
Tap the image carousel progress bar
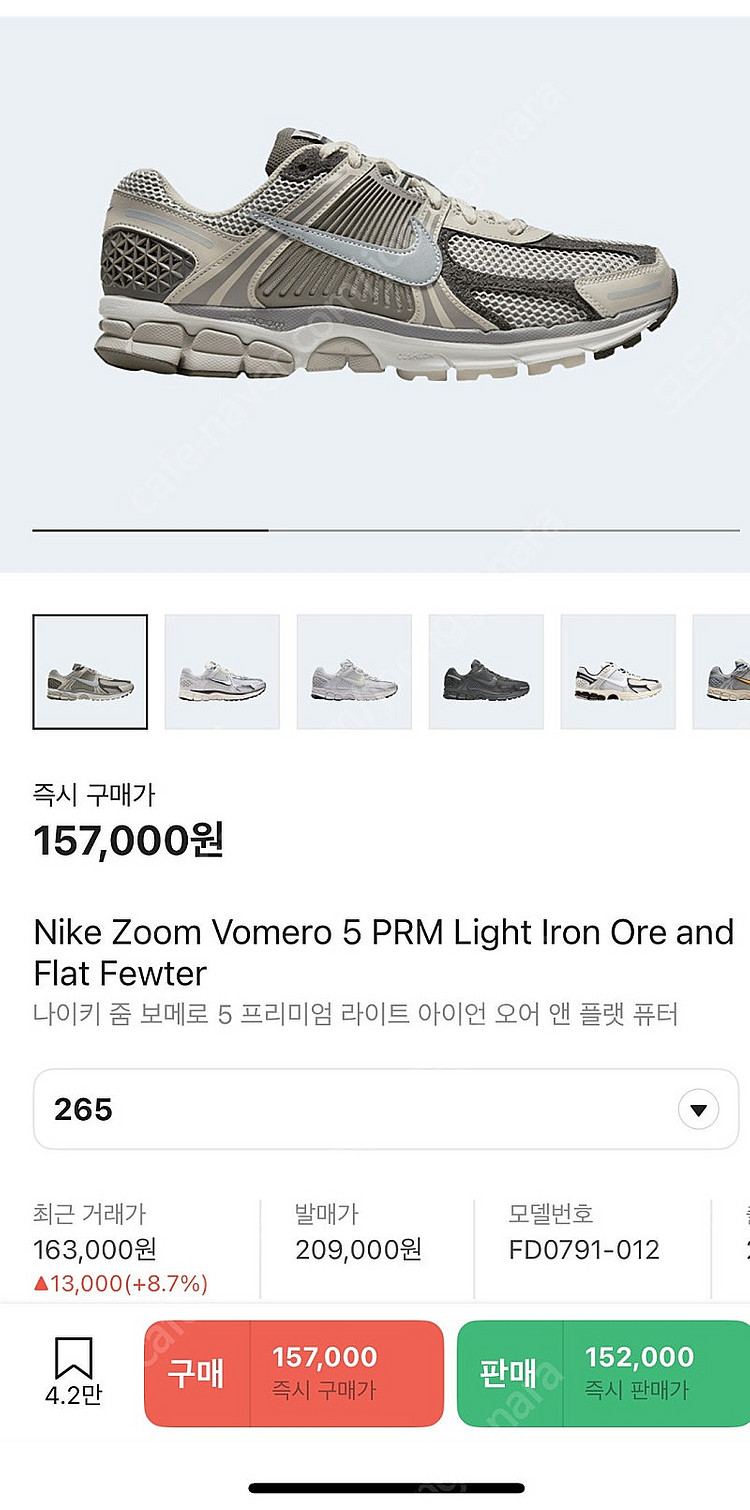[375, 530]
